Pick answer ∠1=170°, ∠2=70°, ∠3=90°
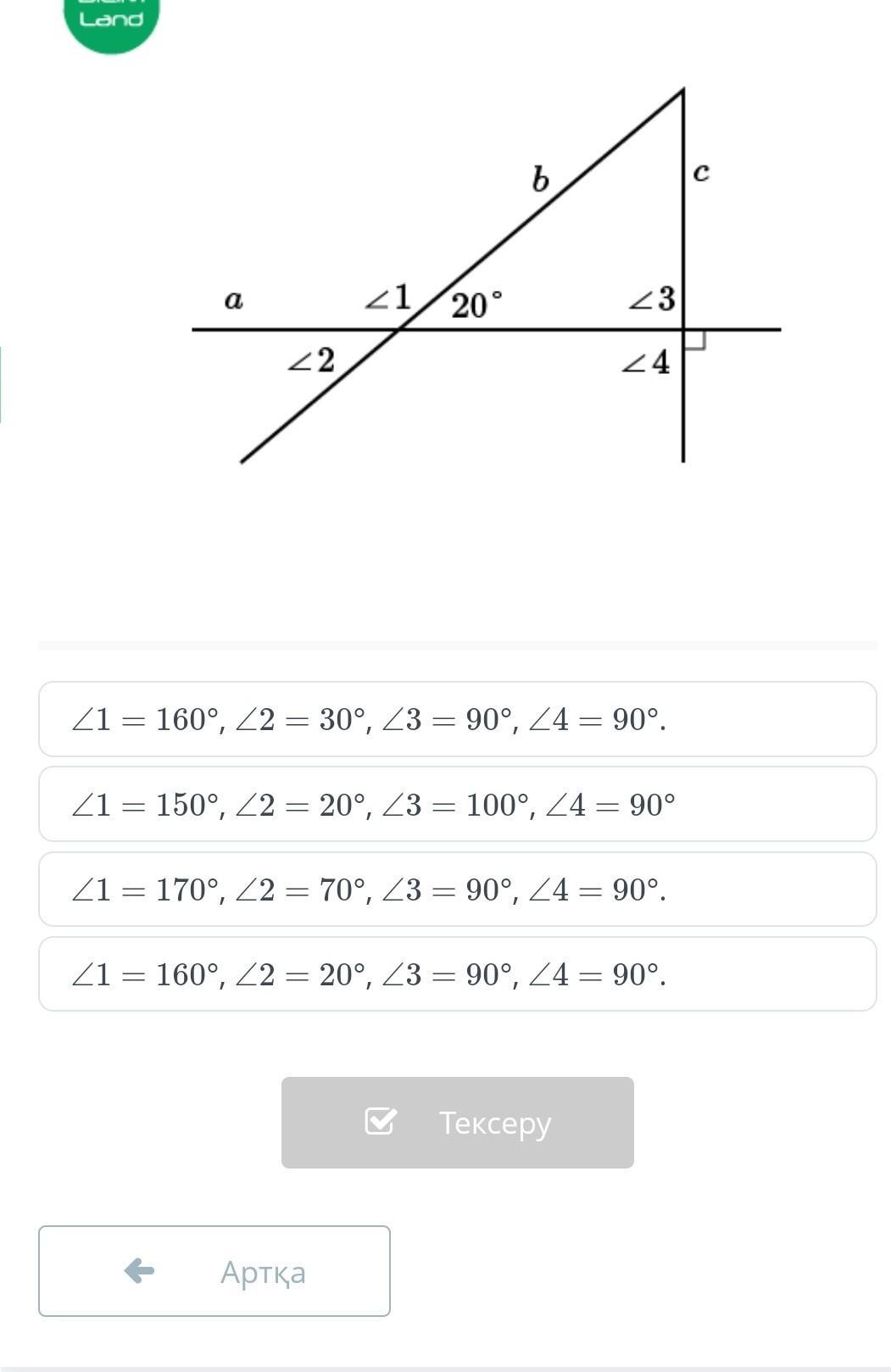Screen dimensions: 891x1372 coord(457,889)
